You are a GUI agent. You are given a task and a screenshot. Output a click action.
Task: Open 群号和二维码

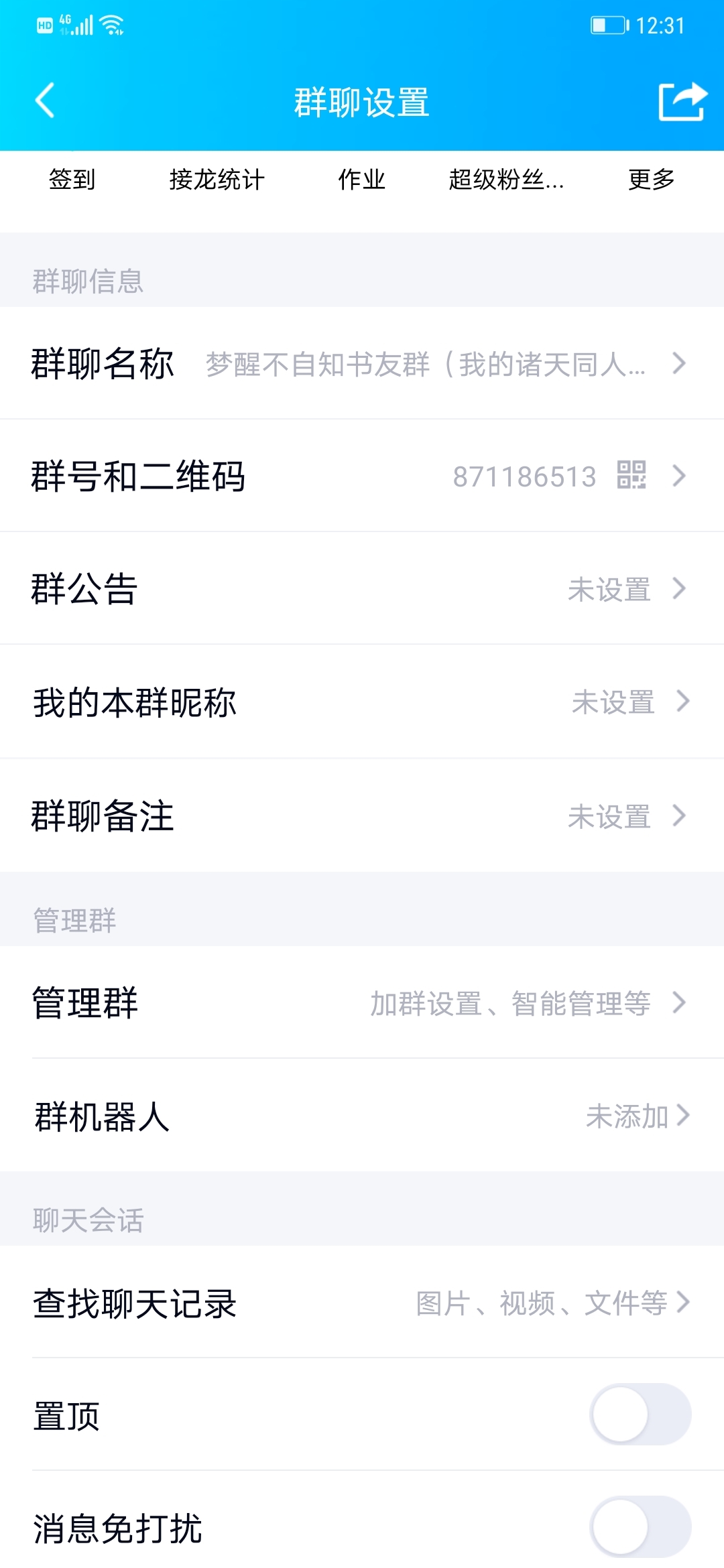(x=362, y=476)
